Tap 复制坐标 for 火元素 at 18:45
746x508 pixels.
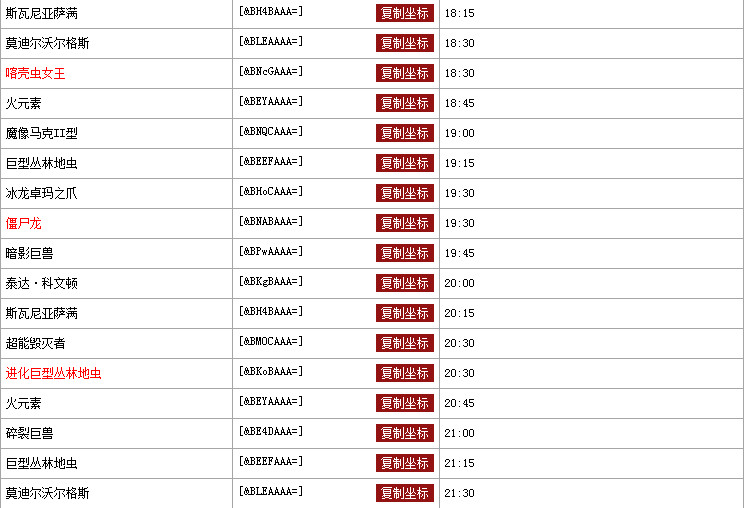405,103
